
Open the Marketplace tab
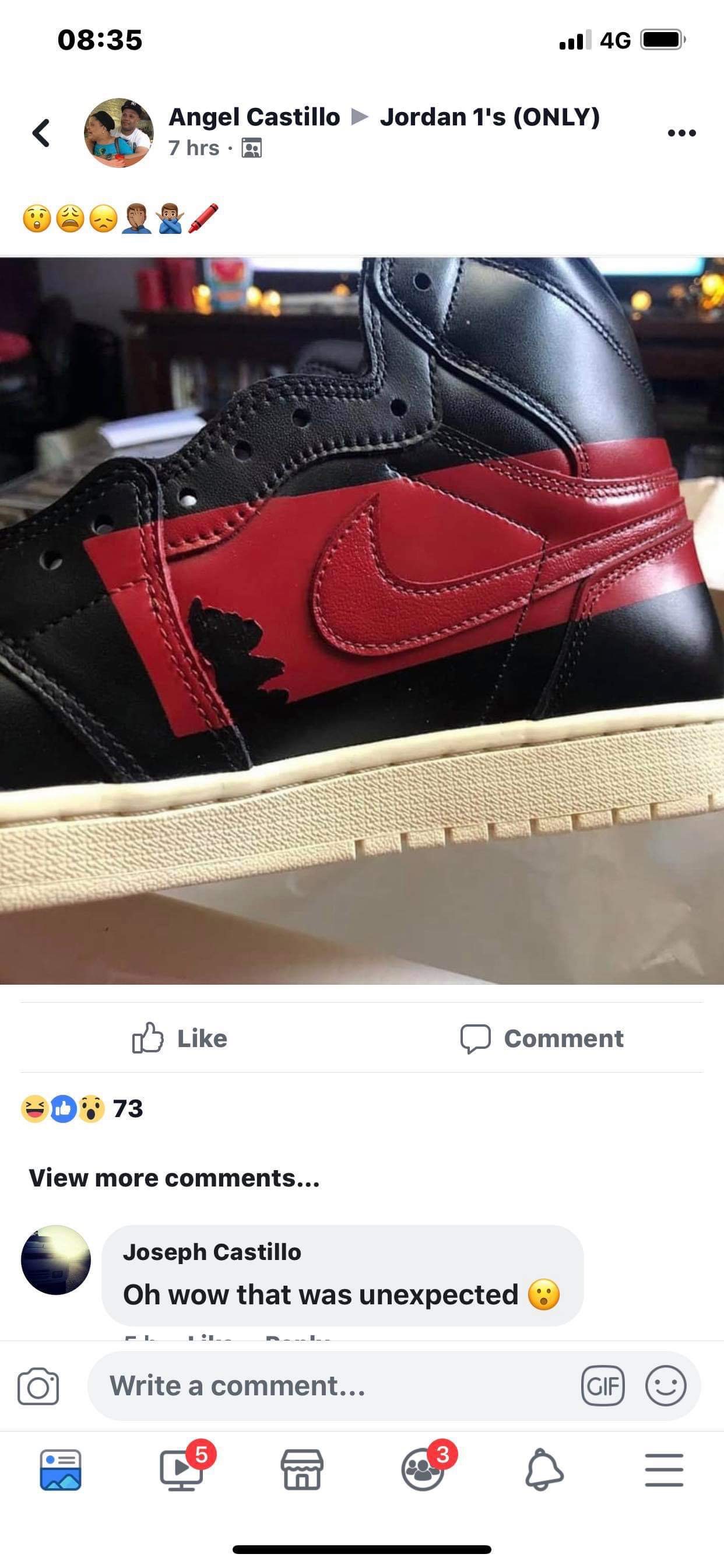(302, 1470)
